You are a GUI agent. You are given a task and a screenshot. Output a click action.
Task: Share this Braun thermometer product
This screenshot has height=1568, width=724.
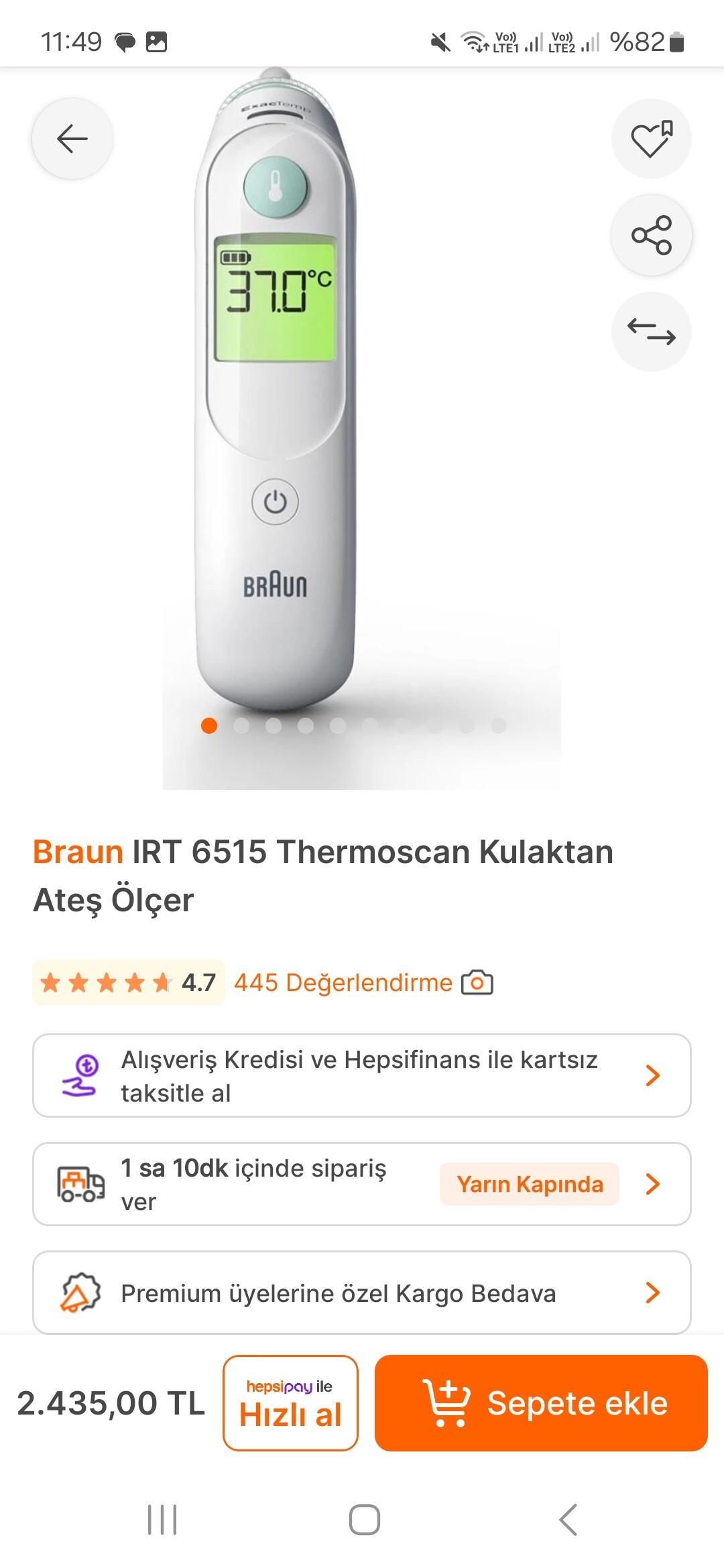coord(651,235)
